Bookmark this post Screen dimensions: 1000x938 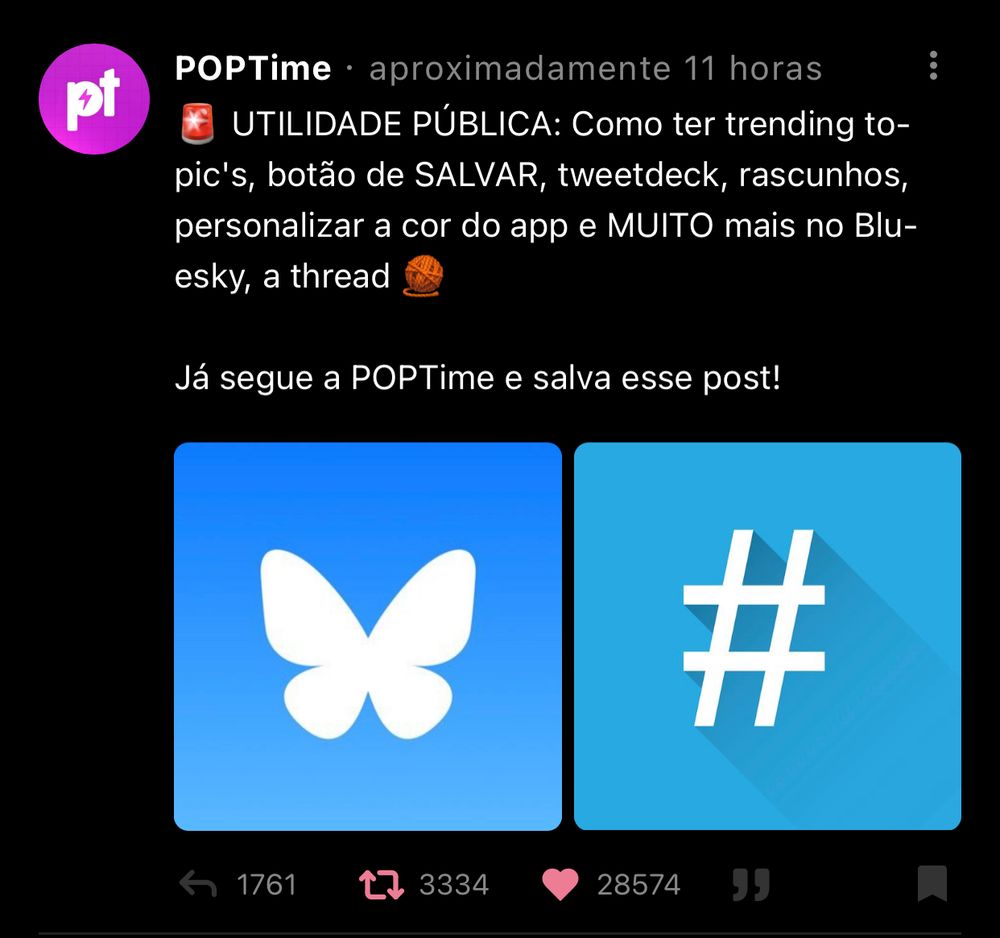[x=932, y=884]
